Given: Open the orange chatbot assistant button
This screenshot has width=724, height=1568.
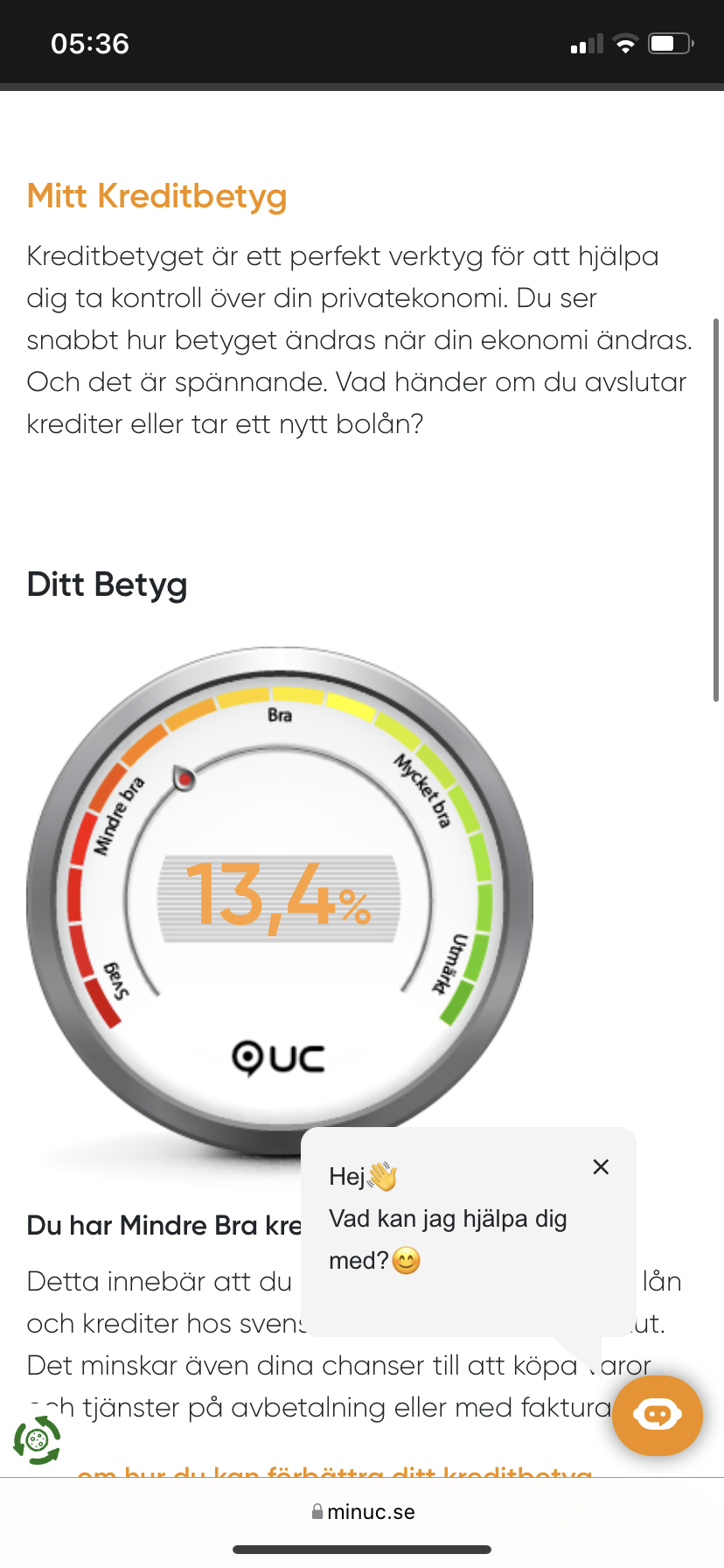Looking at the screenshot, I should pyautogui.click(x=658, y=1415).
